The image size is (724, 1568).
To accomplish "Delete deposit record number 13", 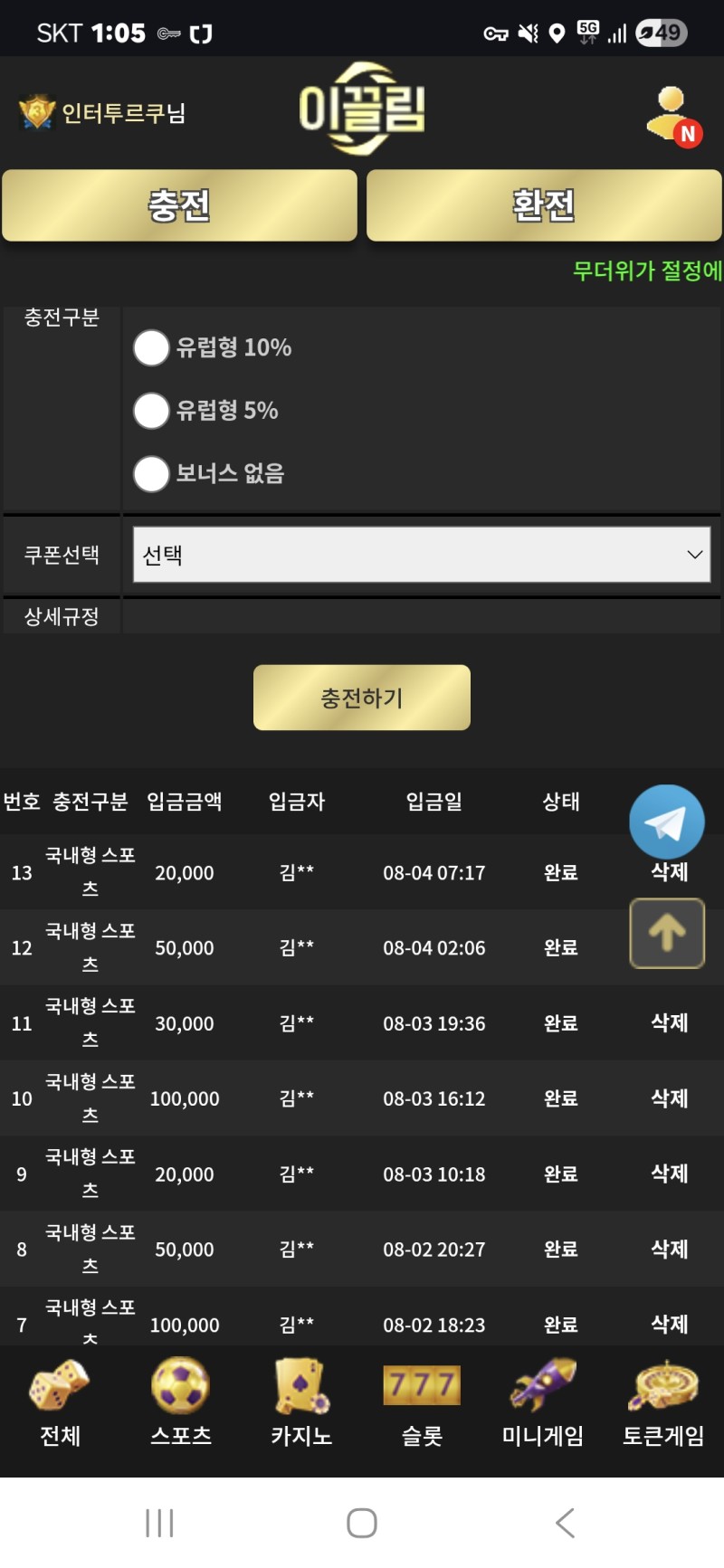I will tap(670, 873).
